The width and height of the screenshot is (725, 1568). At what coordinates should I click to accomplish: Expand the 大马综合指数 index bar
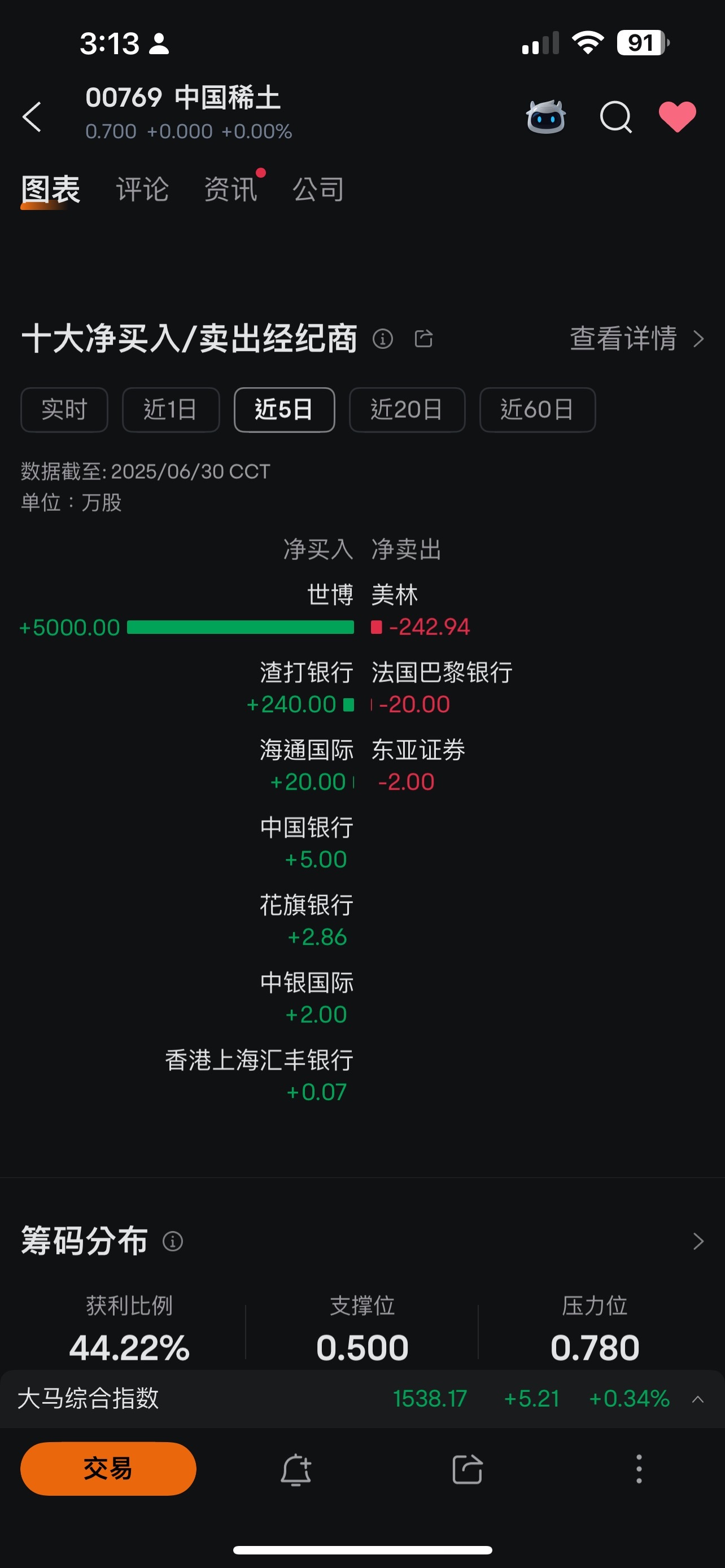pos(698,1399)
